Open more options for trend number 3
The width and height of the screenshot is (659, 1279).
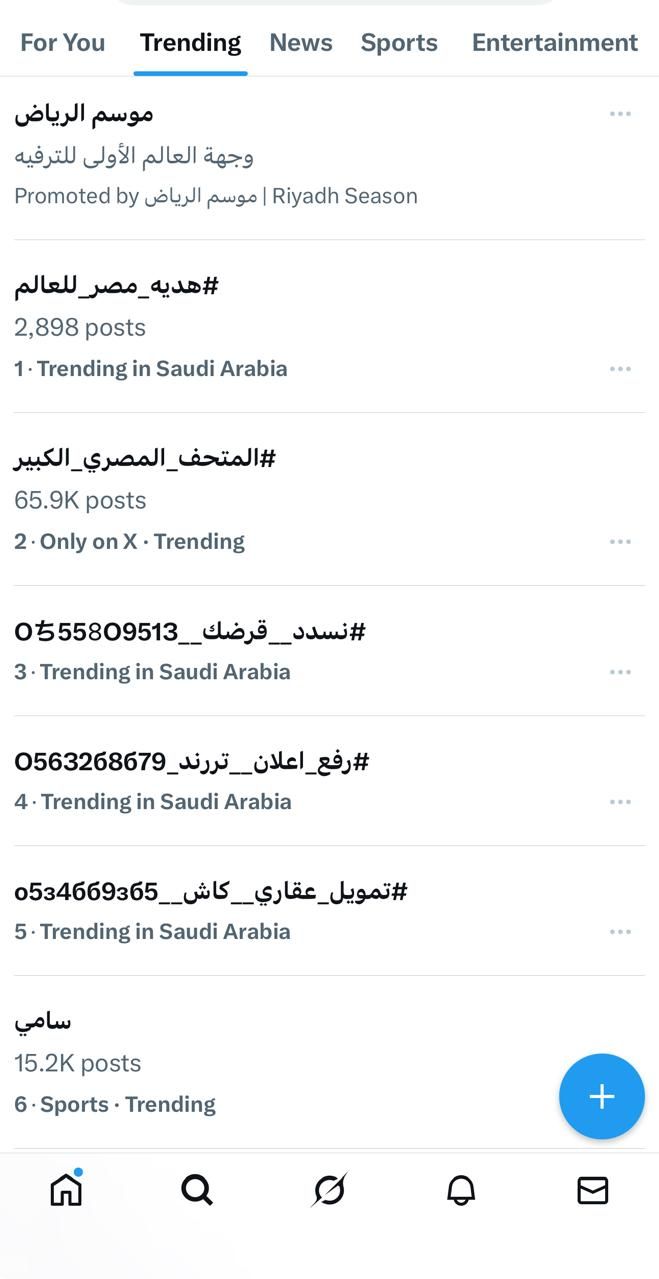pos(620,672)
